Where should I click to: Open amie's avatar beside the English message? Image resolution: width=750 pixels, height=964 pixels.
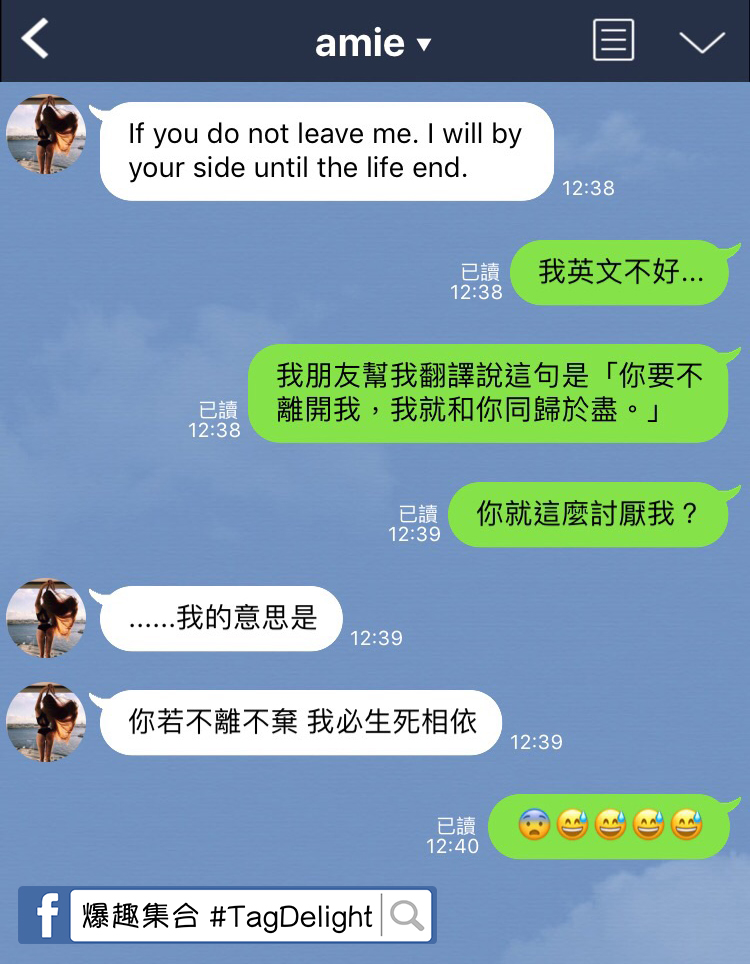[46, 135]
